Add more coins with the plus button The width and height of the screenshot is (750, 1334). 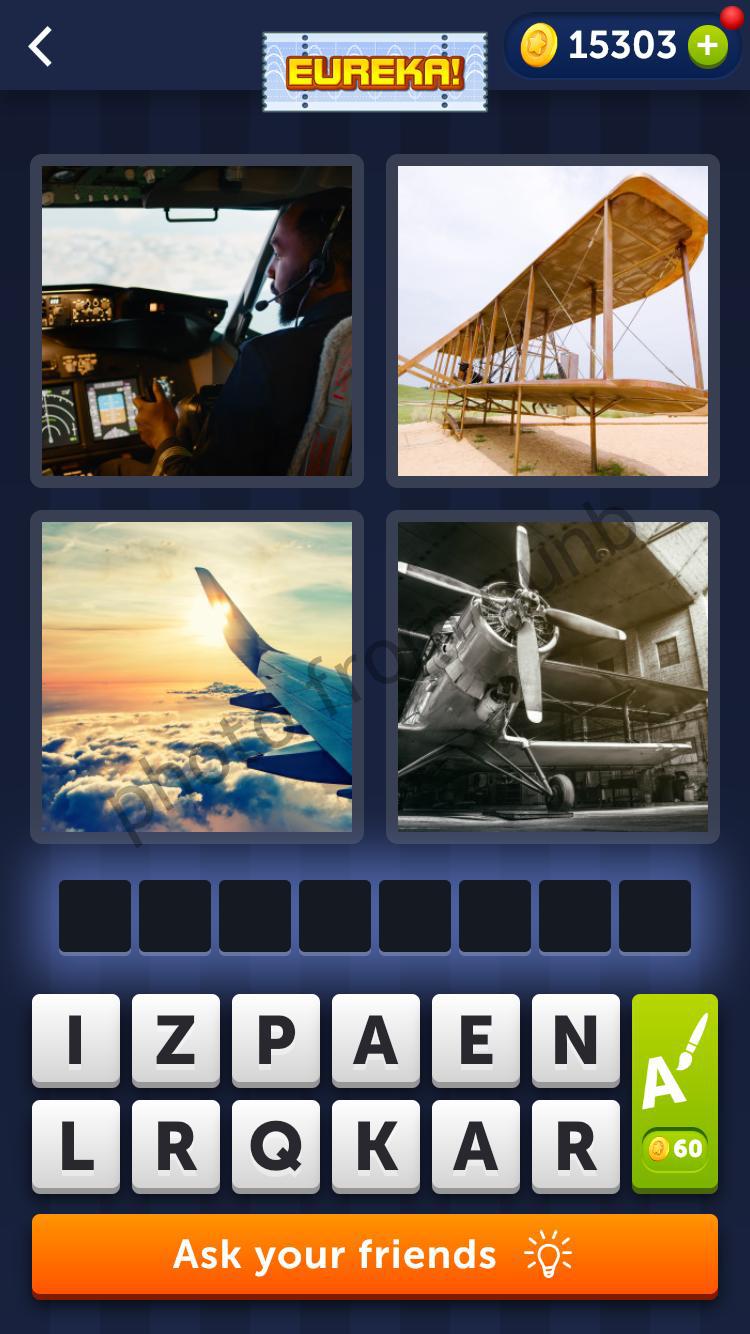click(x=707, y=46)
